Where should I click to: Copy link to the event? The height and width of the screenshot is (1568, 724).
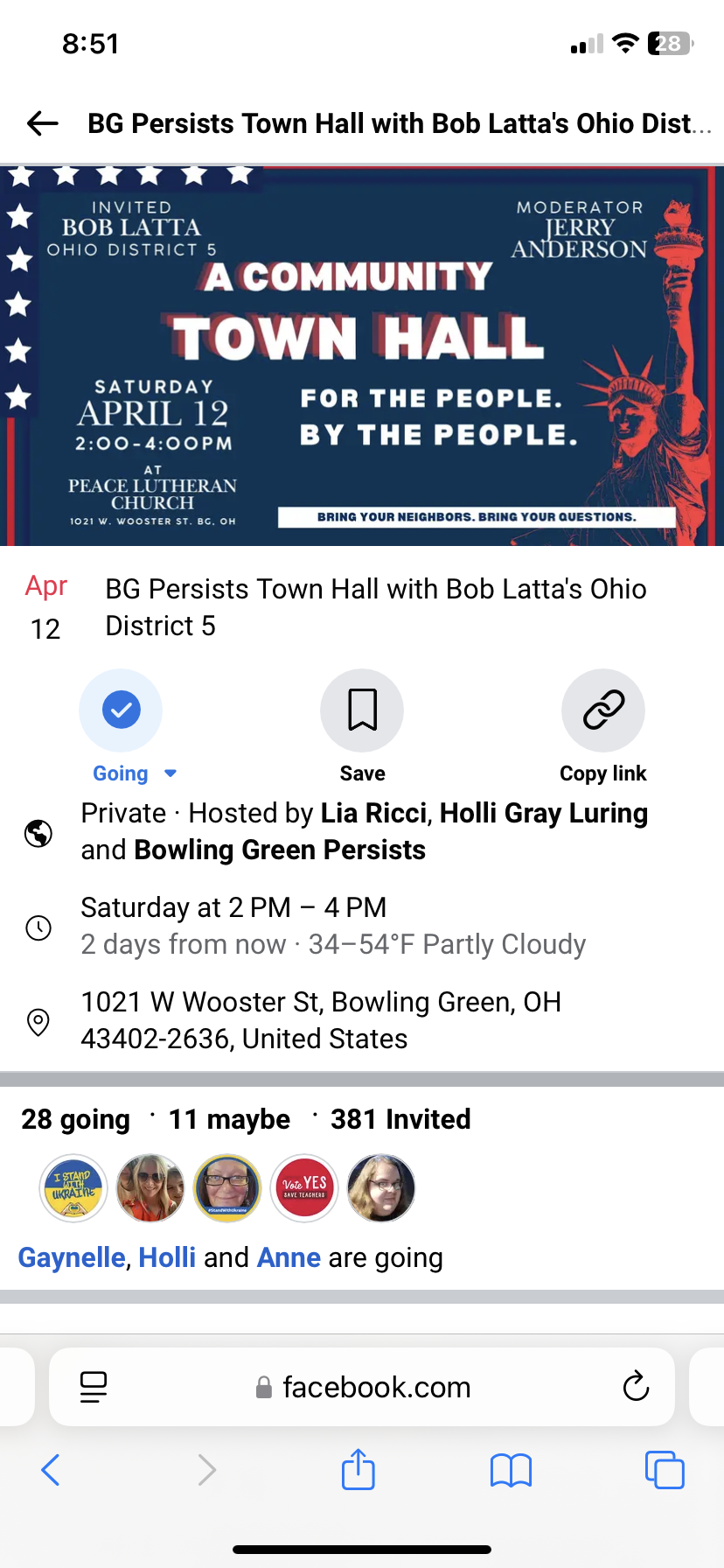click(x=602, y=710)
